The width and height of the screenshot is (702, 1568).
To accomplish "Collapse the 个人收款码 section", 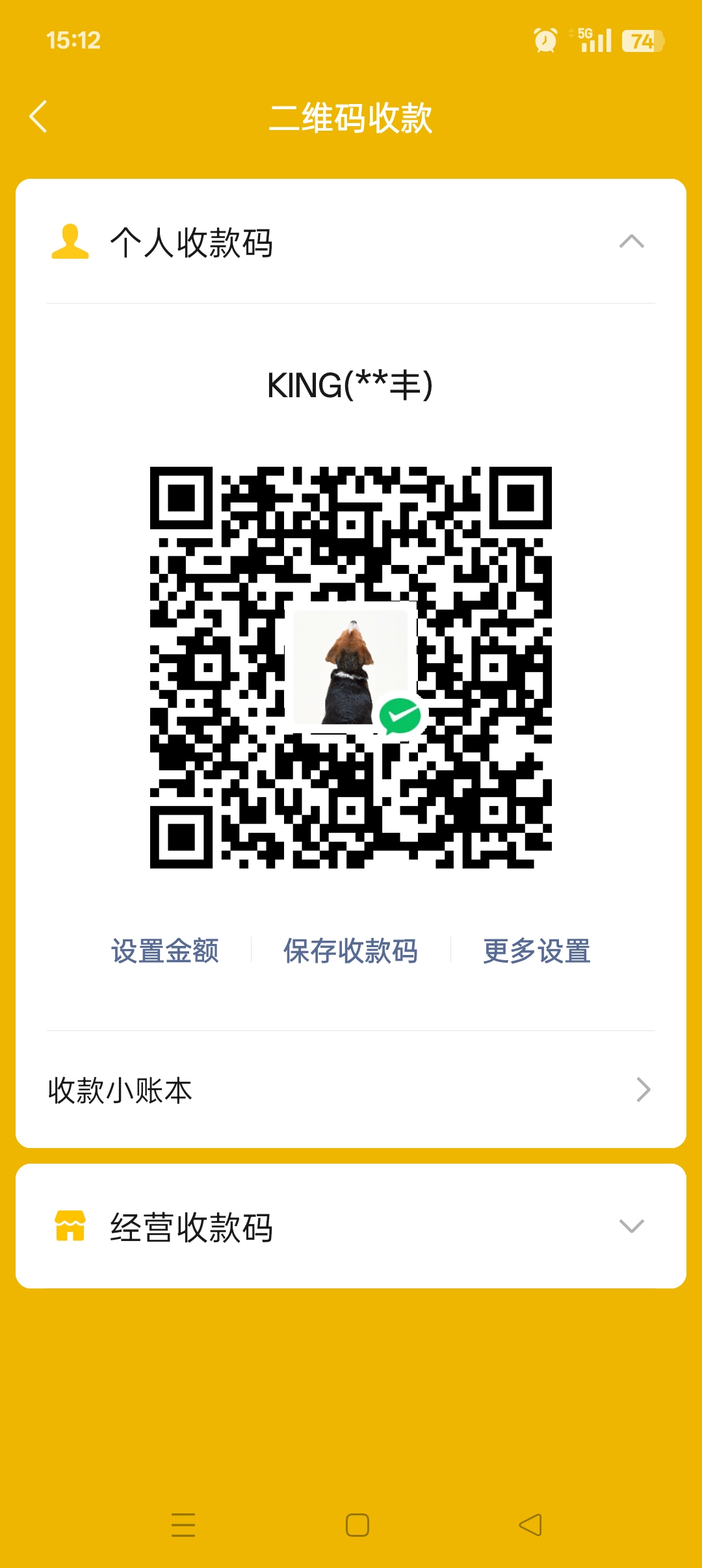I will pos(631,242).
